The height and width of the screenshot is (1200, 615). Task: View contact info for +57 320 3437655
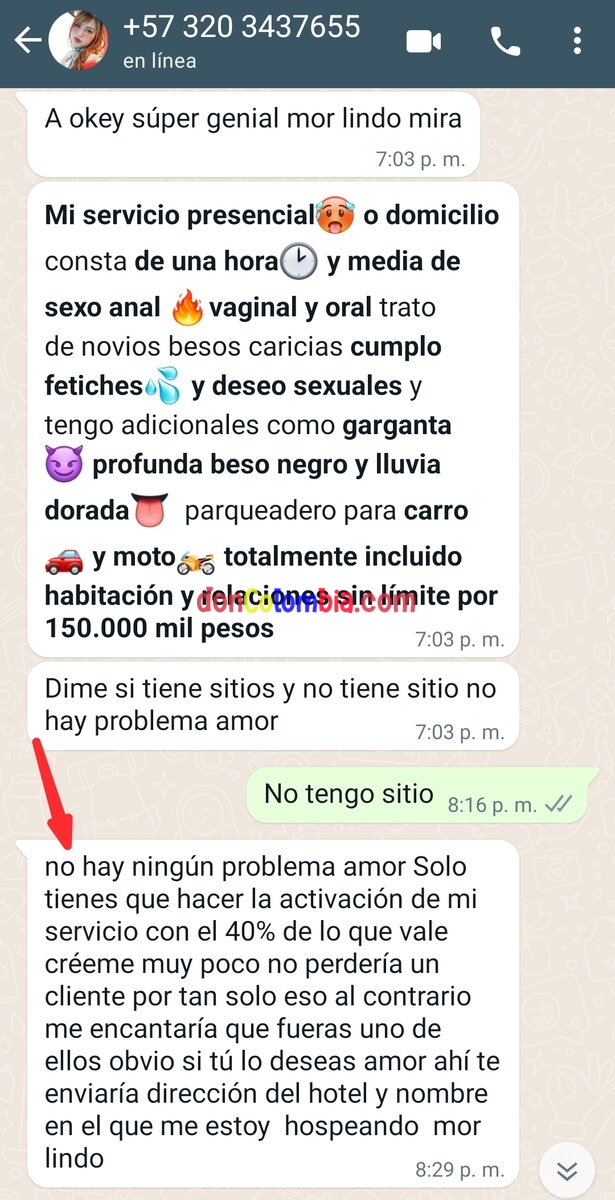click(x=240, y=41)
